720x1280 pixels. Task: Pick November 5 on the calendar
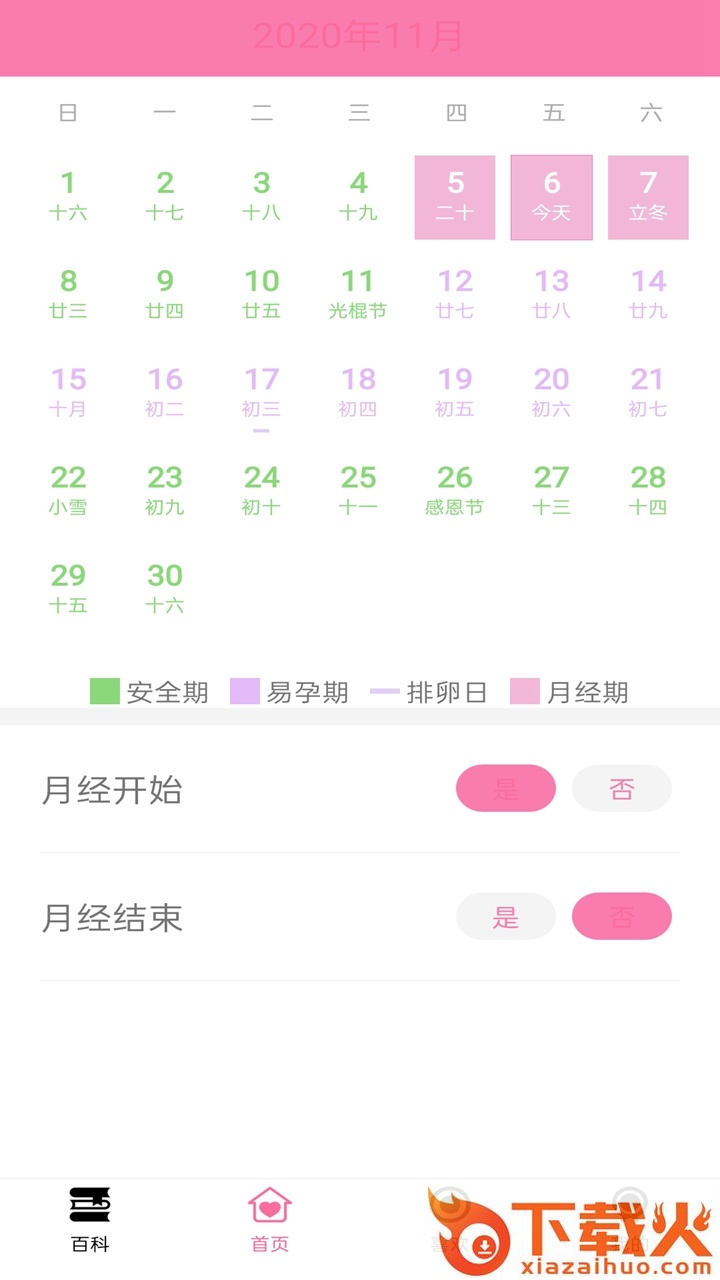point(455,197)
